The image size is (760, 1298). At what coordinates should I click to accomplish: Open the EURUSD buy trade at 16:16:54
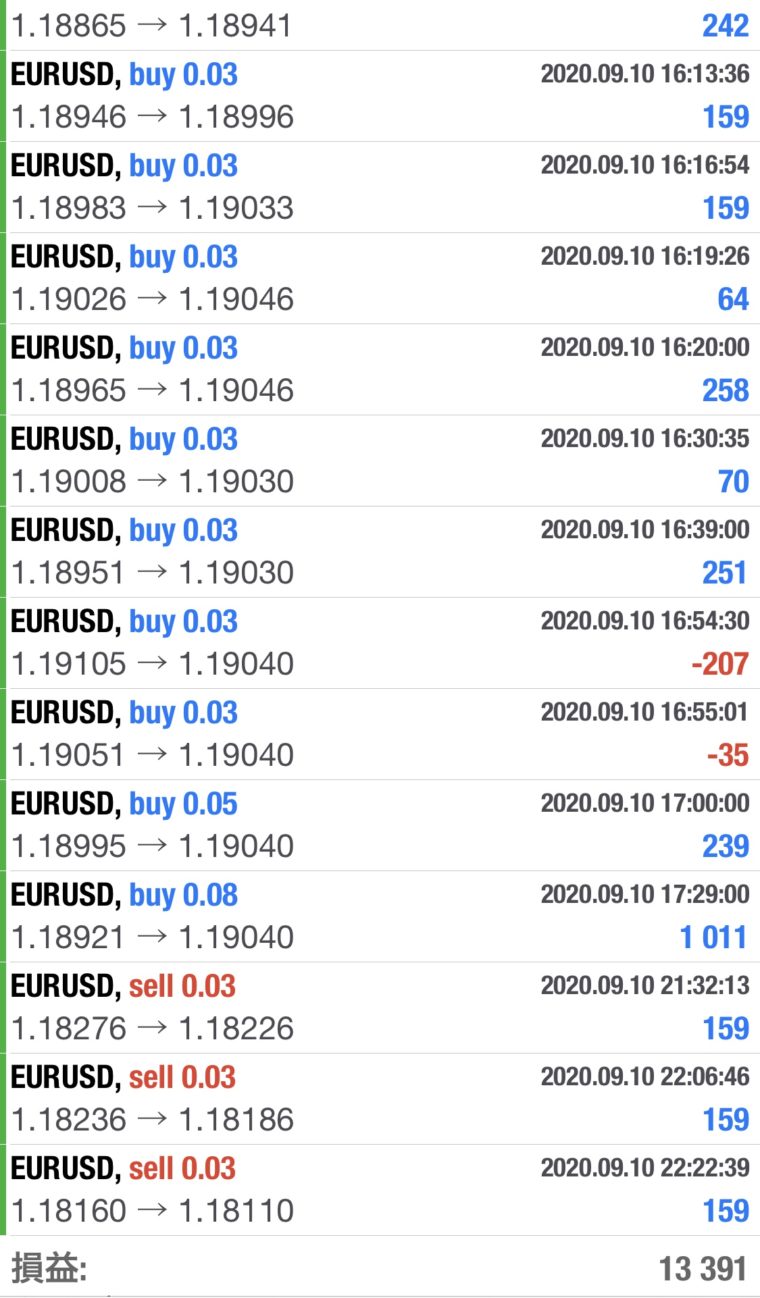coord(380,187)
